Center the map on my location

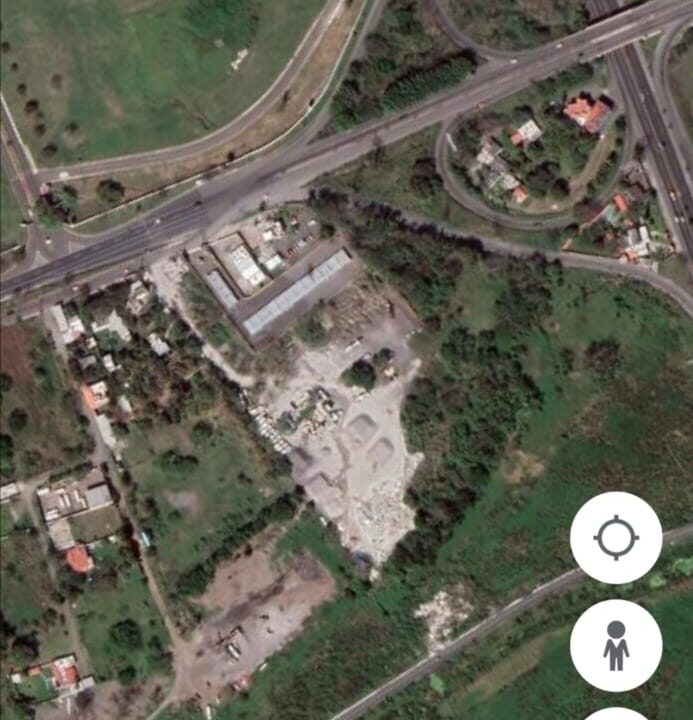click(615, 538)
